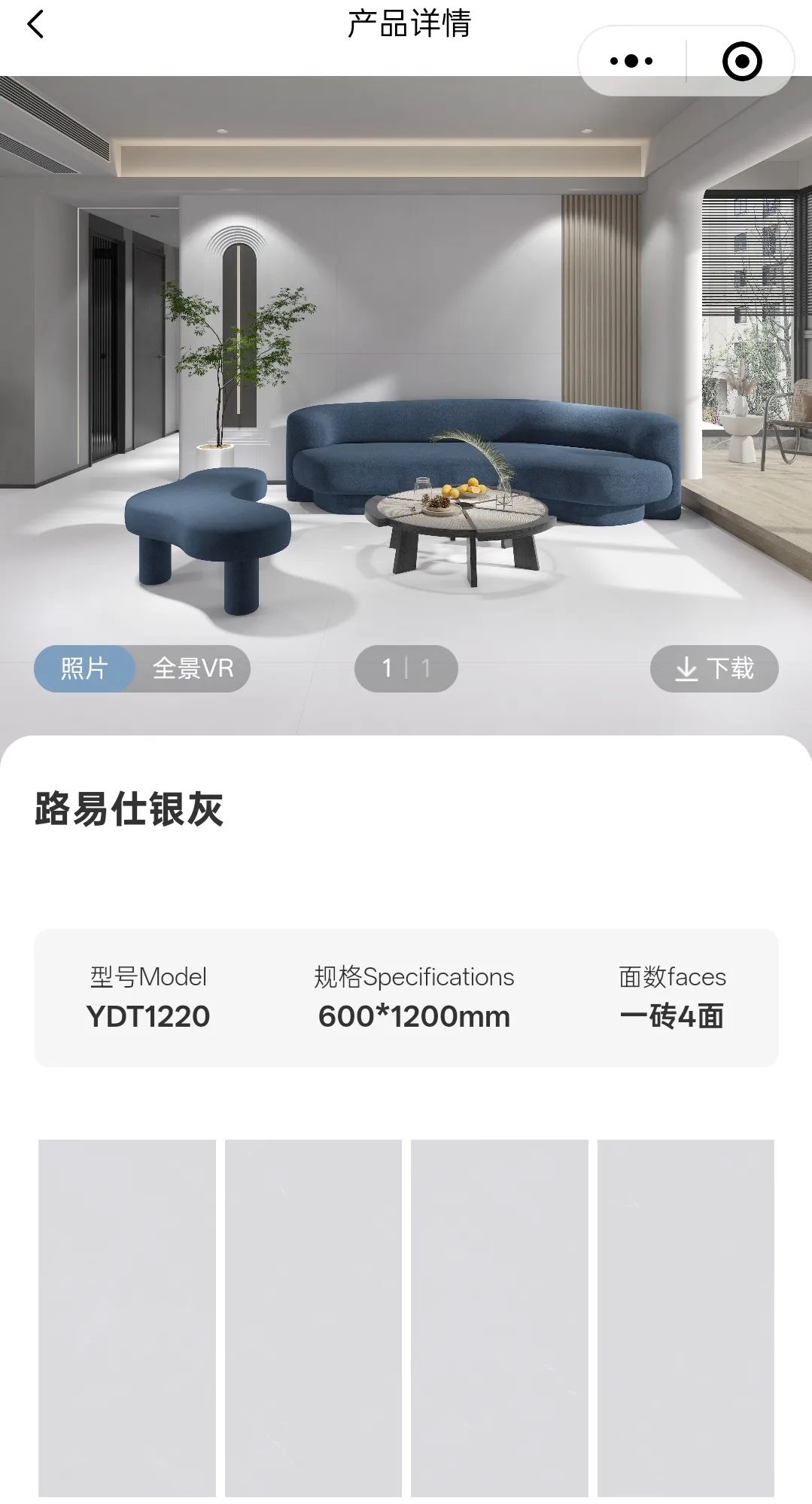Screen dimensions: 812x1504
Task: Select the 照片 tab
Action: tap(84, 668)
